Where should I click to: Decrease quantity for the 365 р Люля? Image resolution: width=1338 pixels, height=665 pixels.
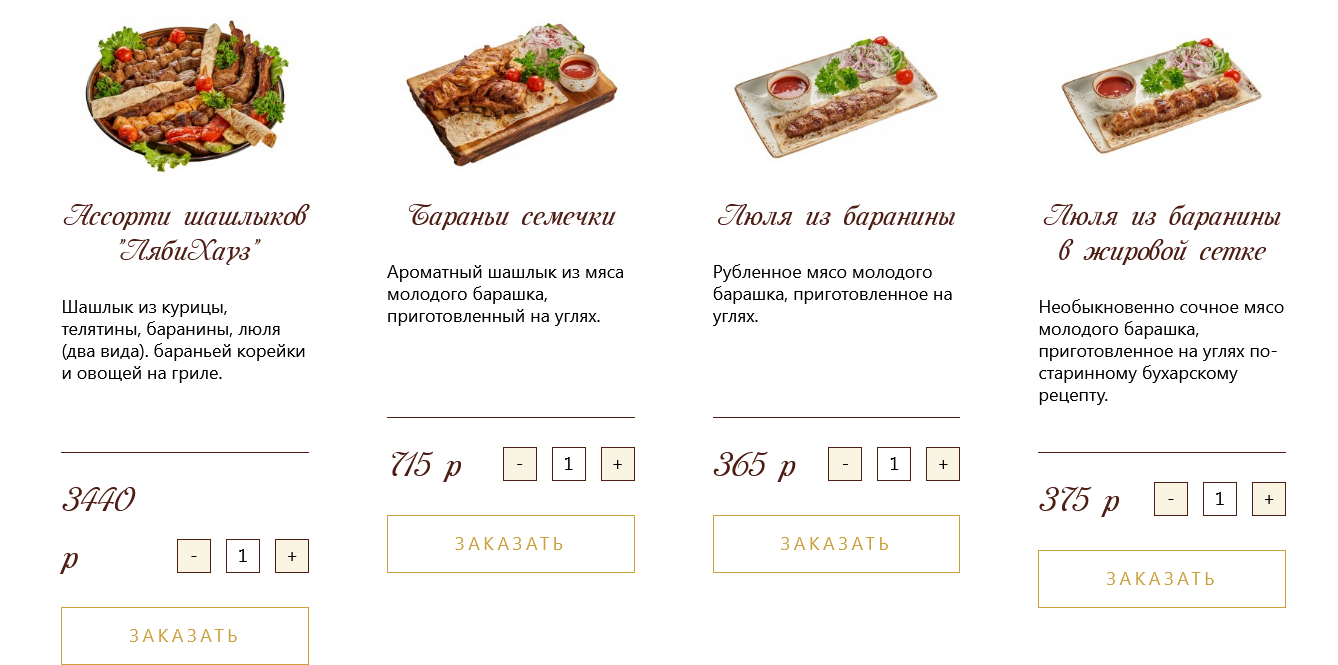pyautogui.click(x=845, y=464)
